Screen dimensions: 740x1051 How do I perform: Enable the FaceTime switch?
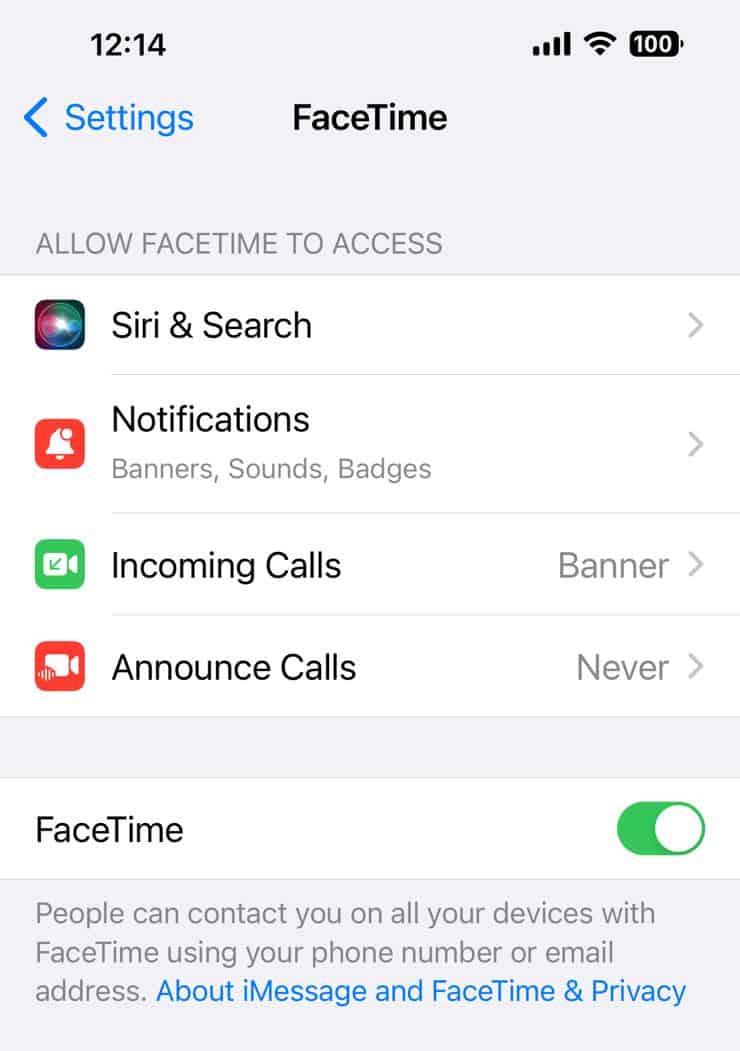pos(660,829)
